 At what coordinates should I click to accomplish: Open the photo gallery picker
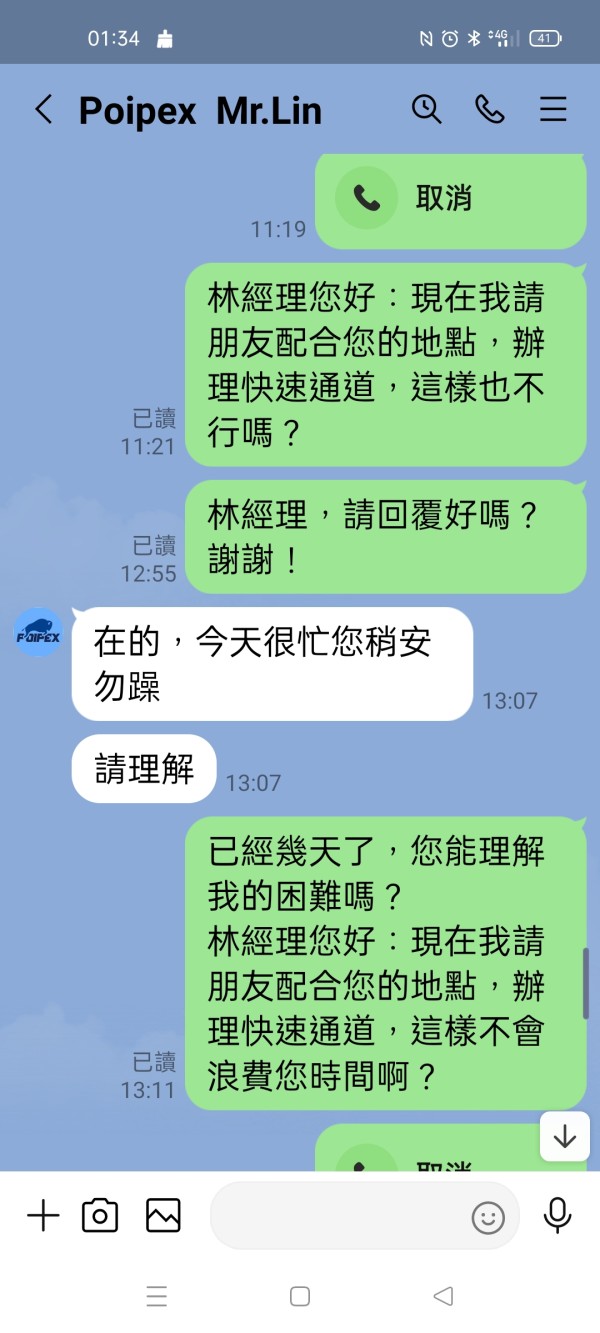tap(163, 1216)
